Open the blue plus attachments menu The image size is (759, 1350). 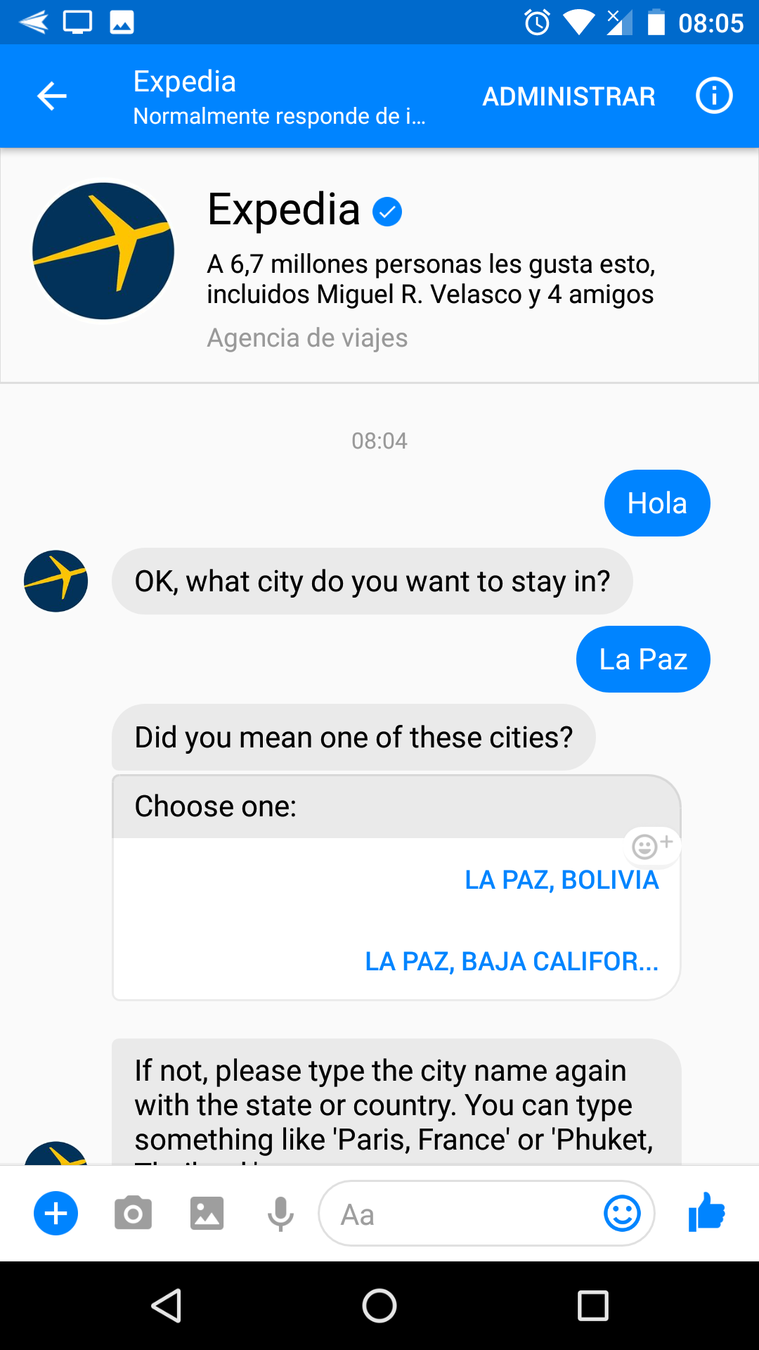coord(56,1214)
